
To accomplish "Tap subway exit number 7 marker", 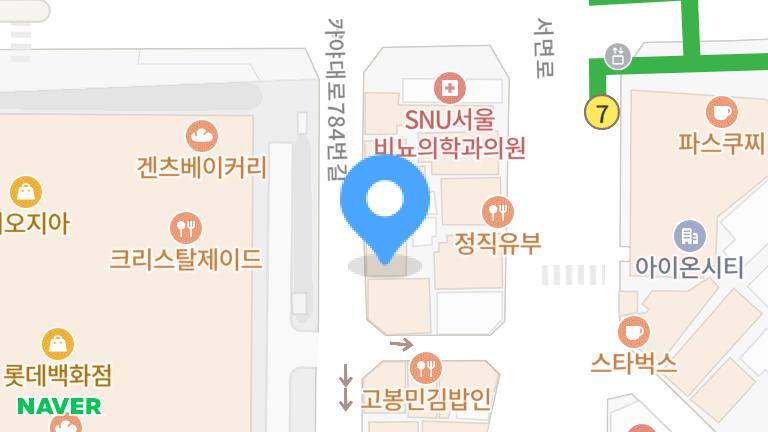I will pyautogui.click(x=601, y=113).
